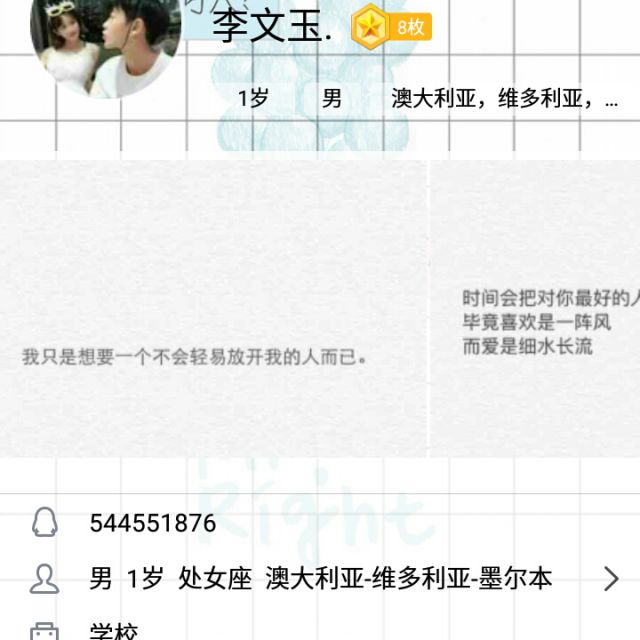
Task: Open the photo card with 我只是想要一个不会轻易放开我的人而已
Action: [212, 308]
